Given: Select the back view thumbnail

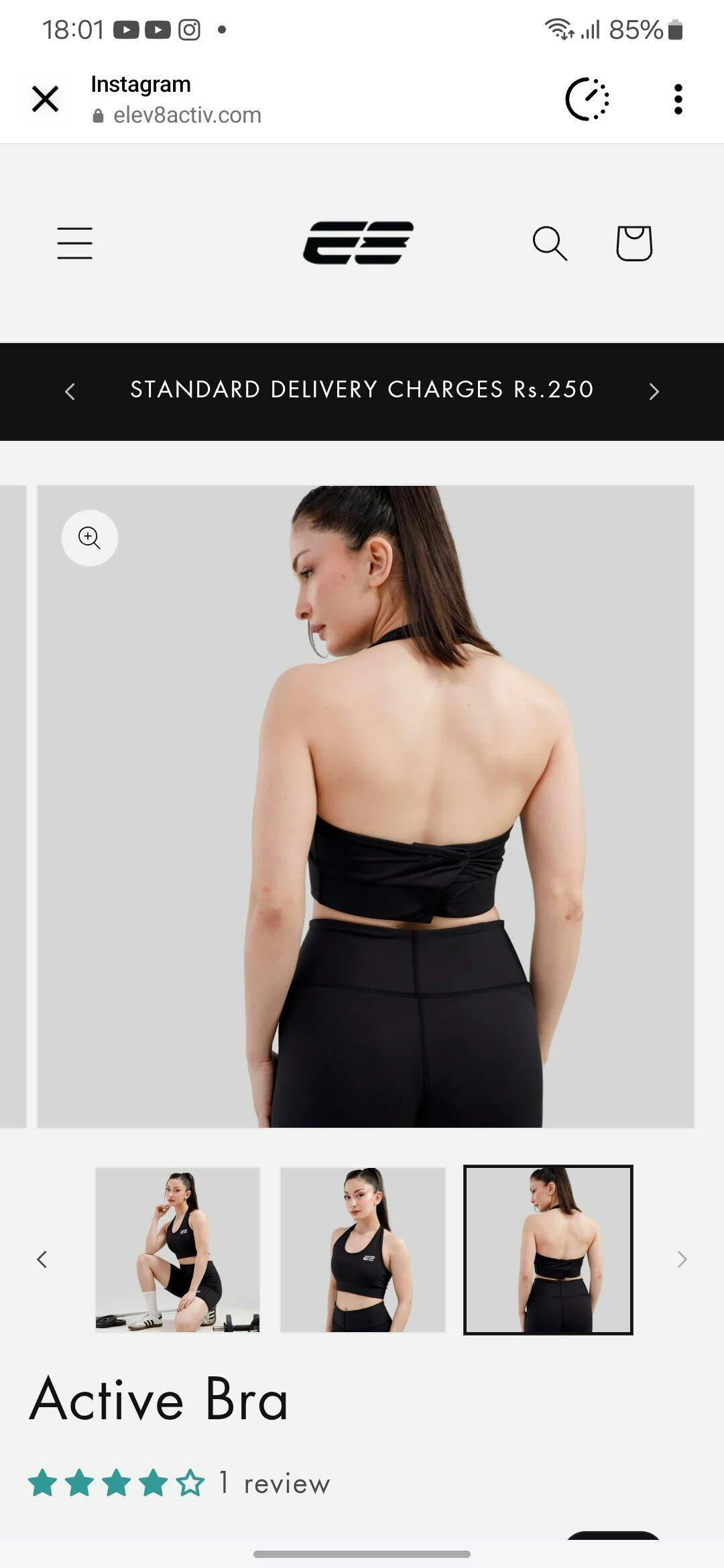Looking at the screenshot, I should point(548,1250).
